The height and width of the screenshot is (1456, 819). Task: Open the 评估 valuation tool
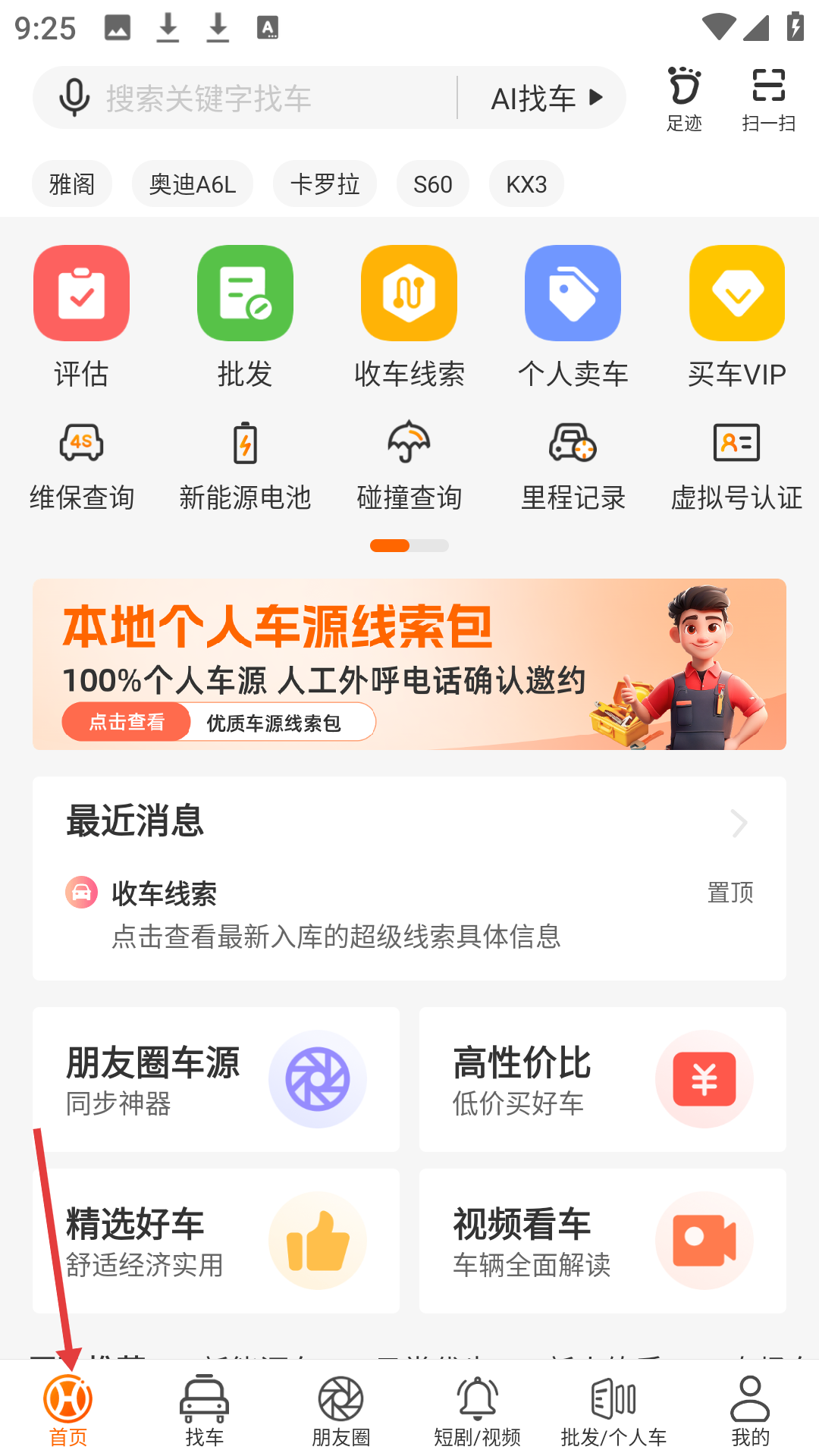tap(81, 315)
